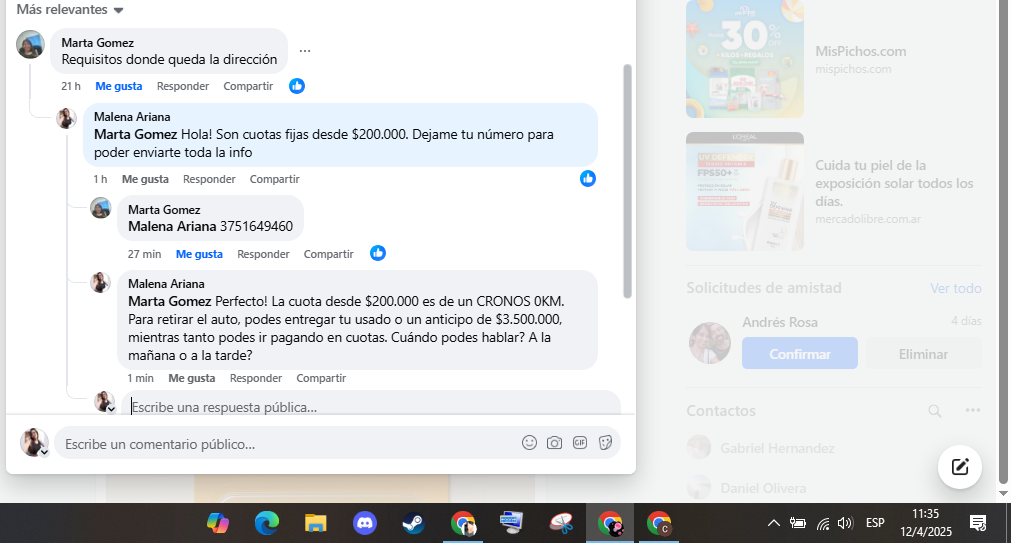This screenshot has width=1011, height=543.
Task: Like Malena's CRONOS 0KM comment
Action: point(191,378)
